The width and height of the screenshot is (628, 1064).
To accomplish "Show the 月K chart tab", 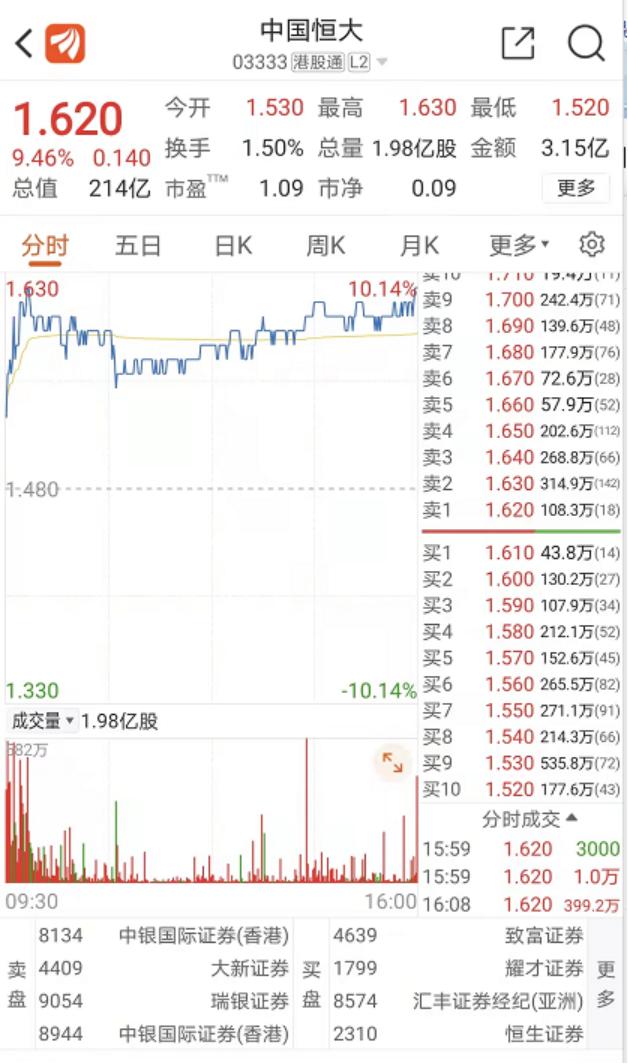I will [x=419, y=246].
